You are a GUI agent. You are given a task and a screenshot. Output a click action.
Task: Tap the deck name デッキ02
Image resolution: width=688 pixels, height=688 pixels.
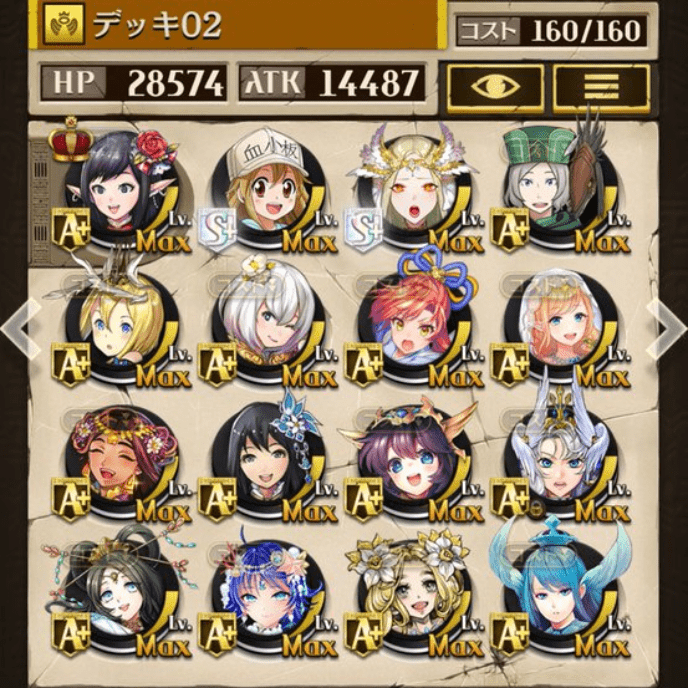pos(160,24)
